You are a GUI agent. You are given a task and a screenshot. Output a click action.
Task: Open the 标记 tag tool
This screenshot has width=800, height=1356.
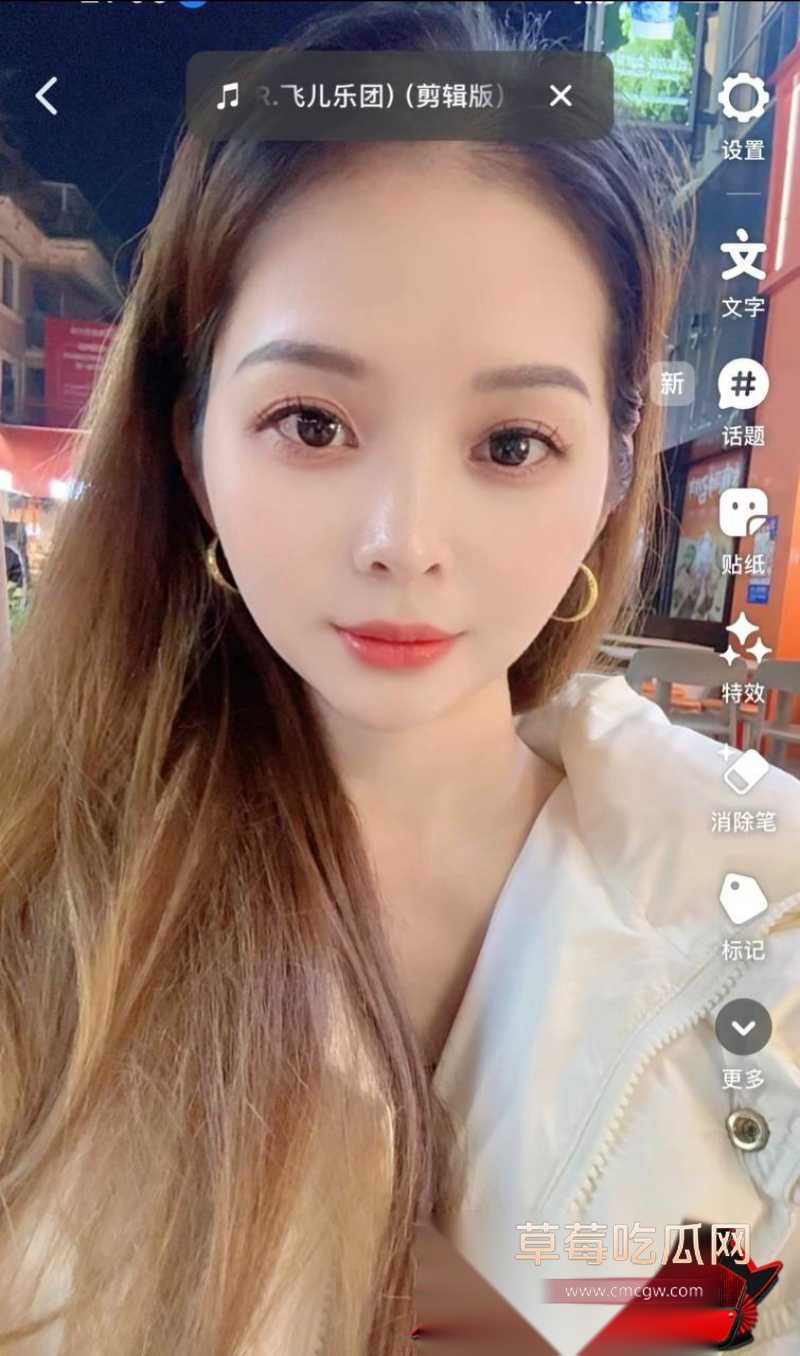pos(743,917)
